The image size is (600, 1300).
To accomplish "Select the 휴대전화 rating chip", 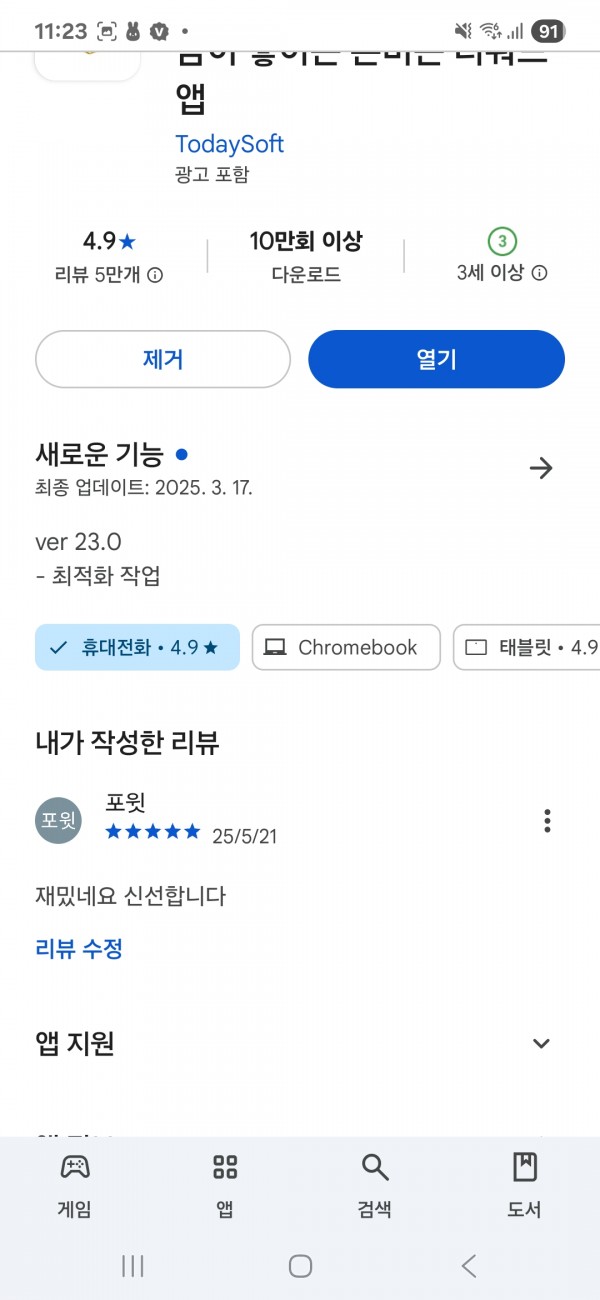I will pos(137,647).
